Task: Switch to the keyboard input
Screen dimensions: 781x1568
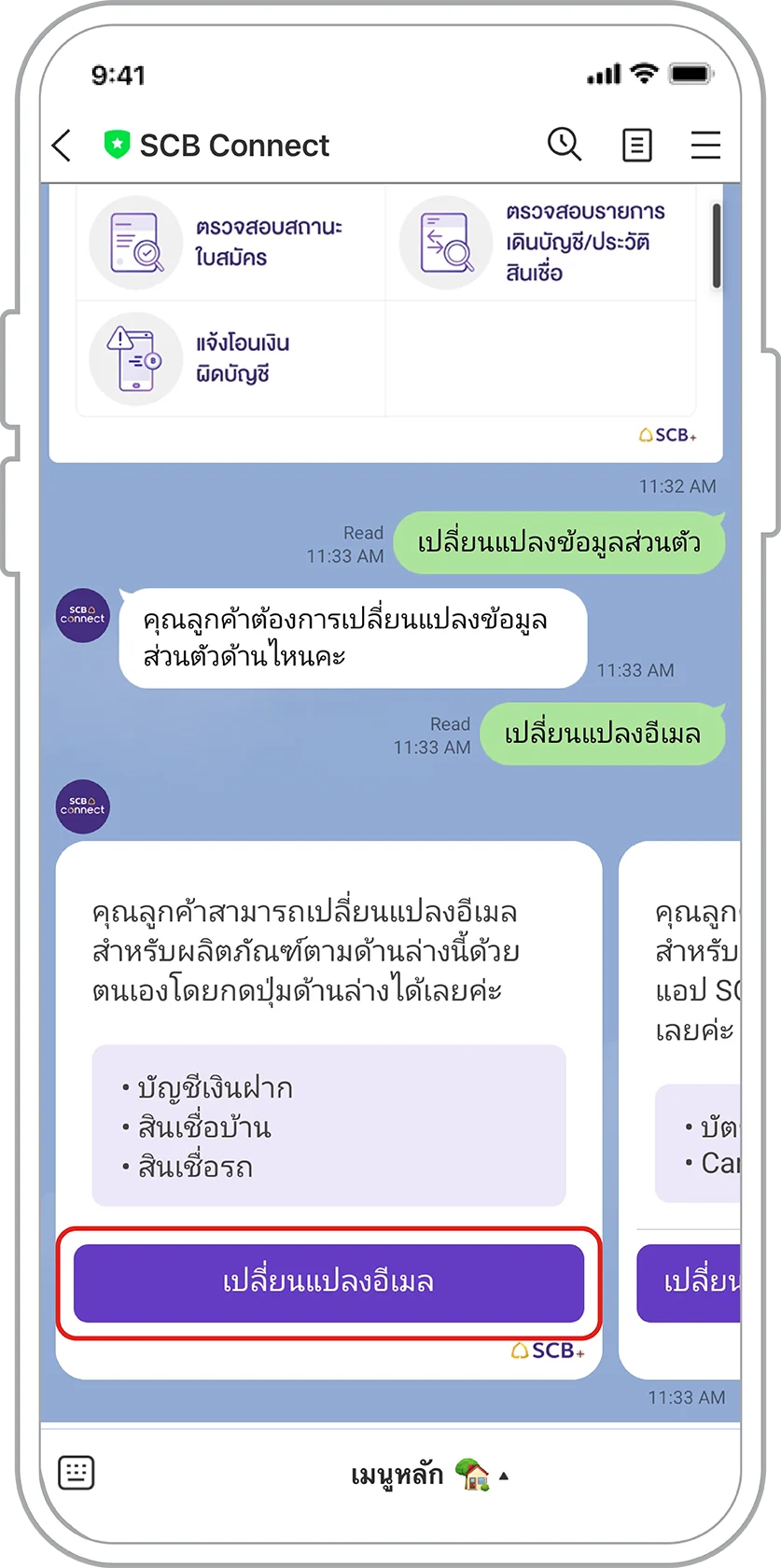Action: (76, 1473)
